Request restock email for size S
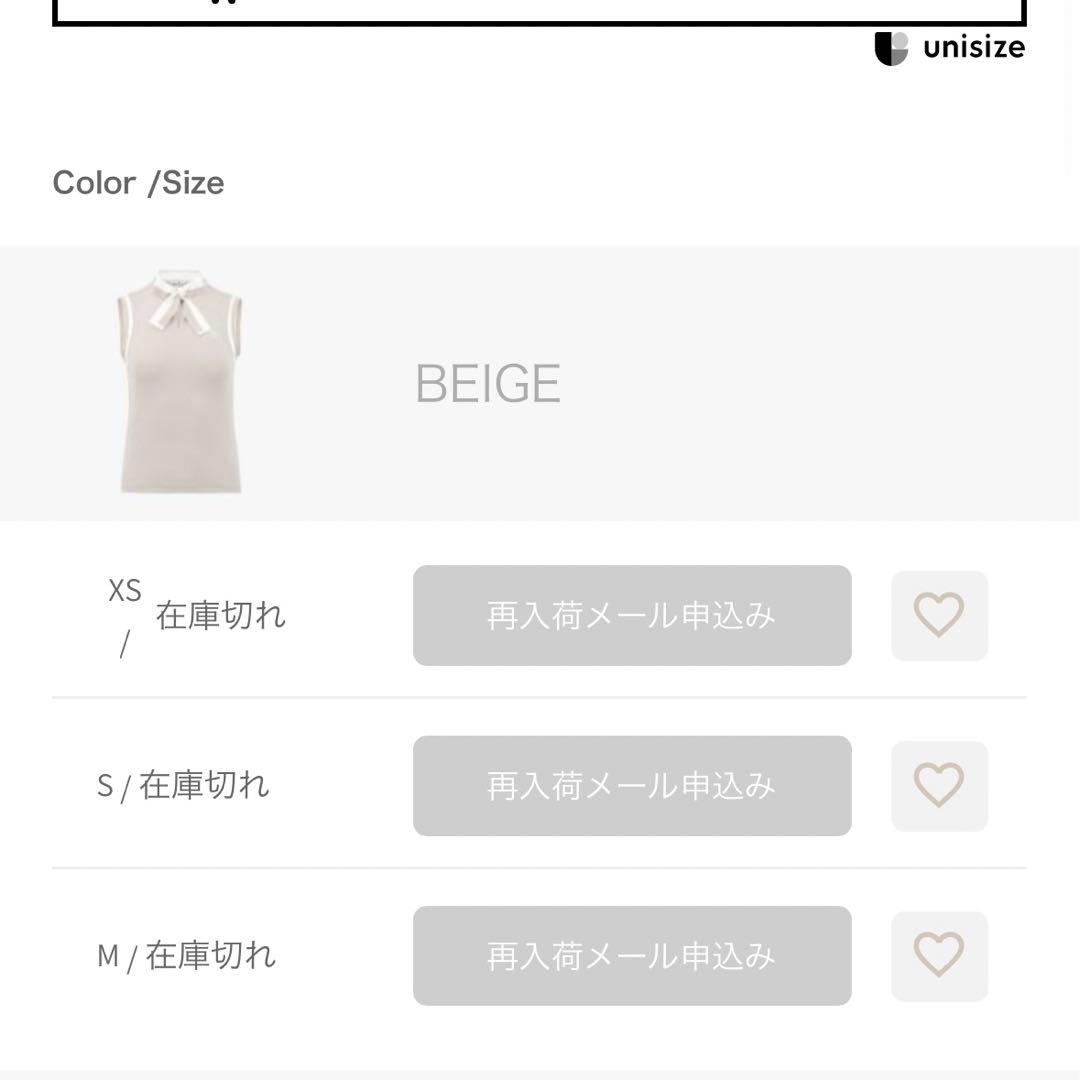Screen dimensions: 1080x1080 632,786
